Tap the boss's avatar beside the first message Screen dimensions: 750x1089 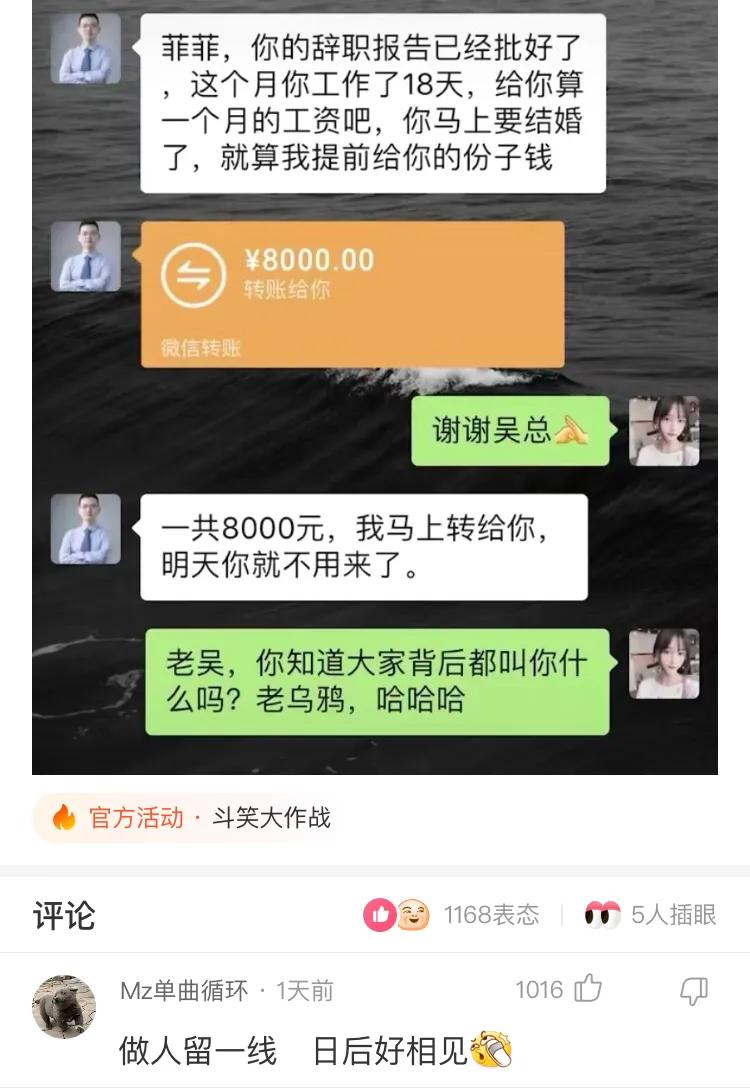[86, 50]
